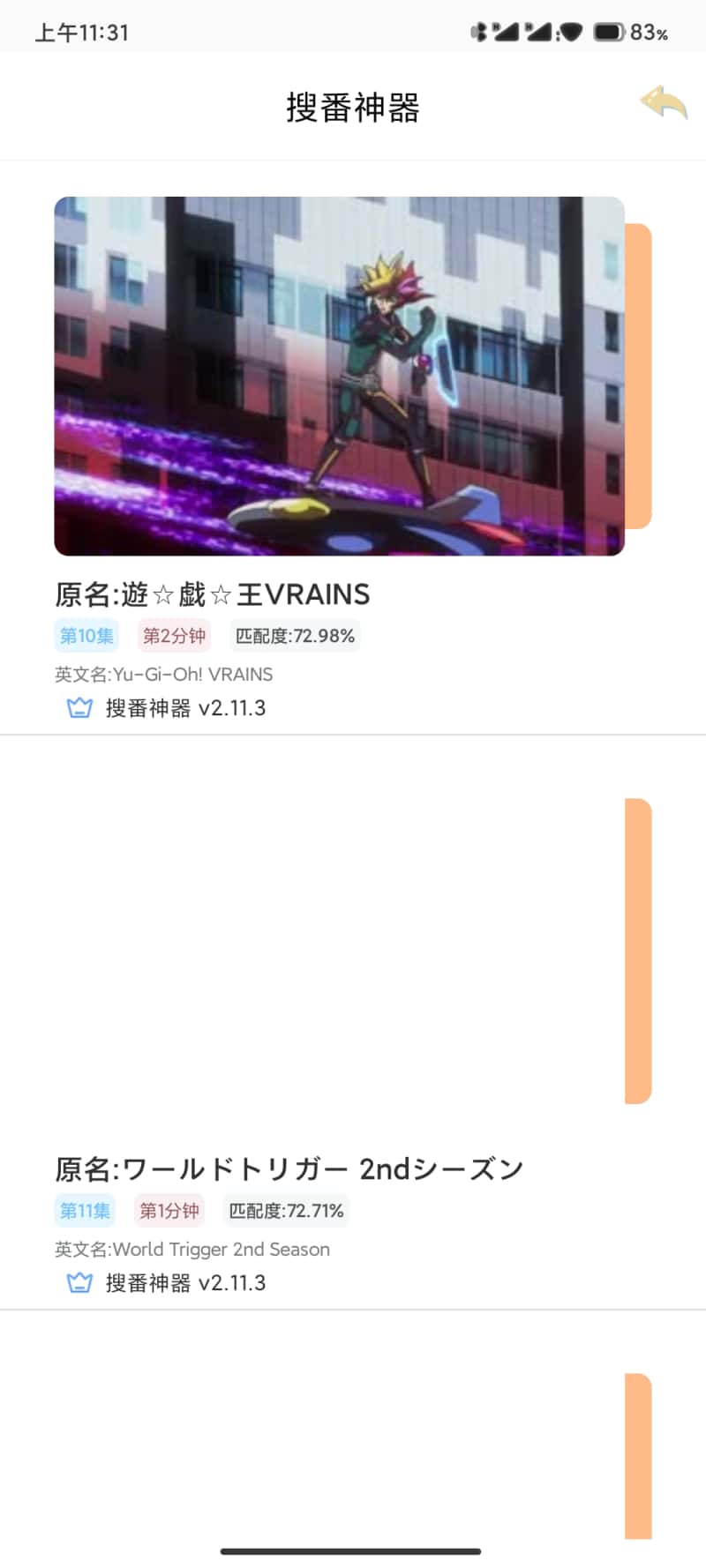Open the Yu-Gi-Oh! VRAINS screenshot result
The image size is (706, 1568).
[339, 376]
